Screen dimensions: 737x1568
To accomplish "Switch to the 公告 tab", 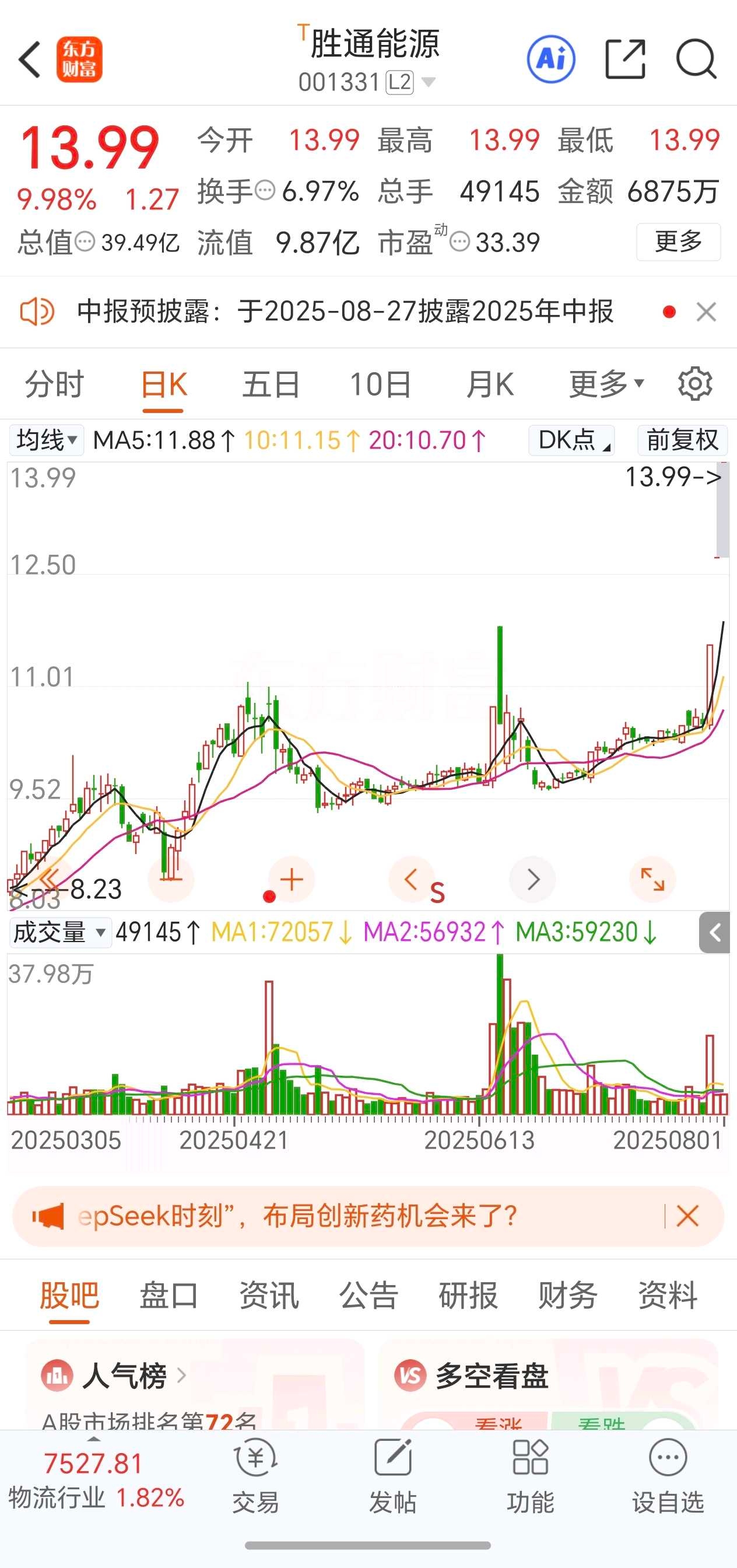I will pyautogui.click(x=368, y=1296).
